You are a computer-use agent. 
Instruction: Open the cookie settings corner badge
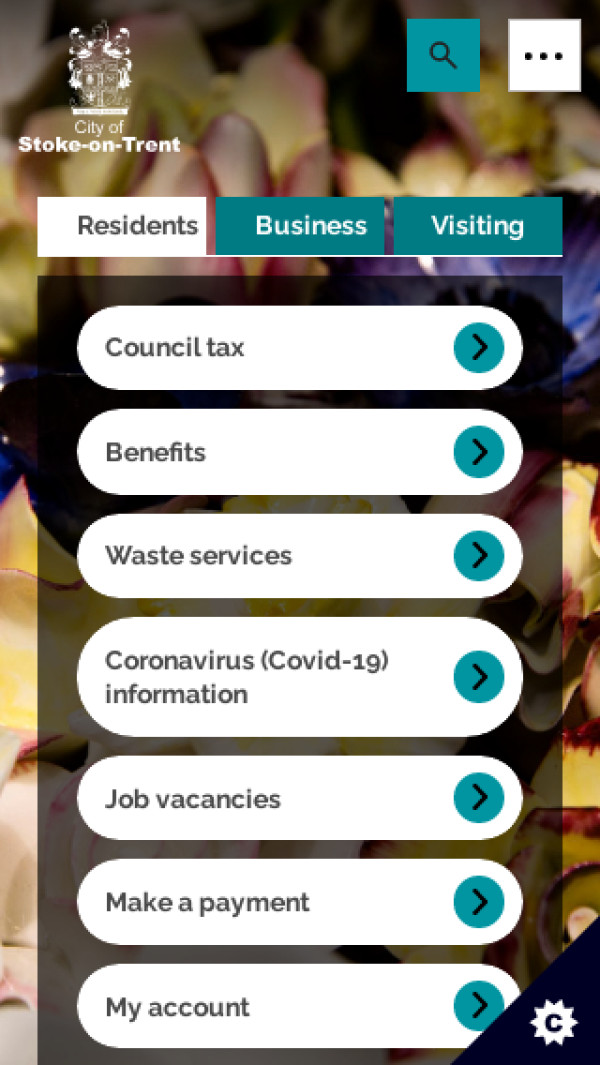point(554,1022)
